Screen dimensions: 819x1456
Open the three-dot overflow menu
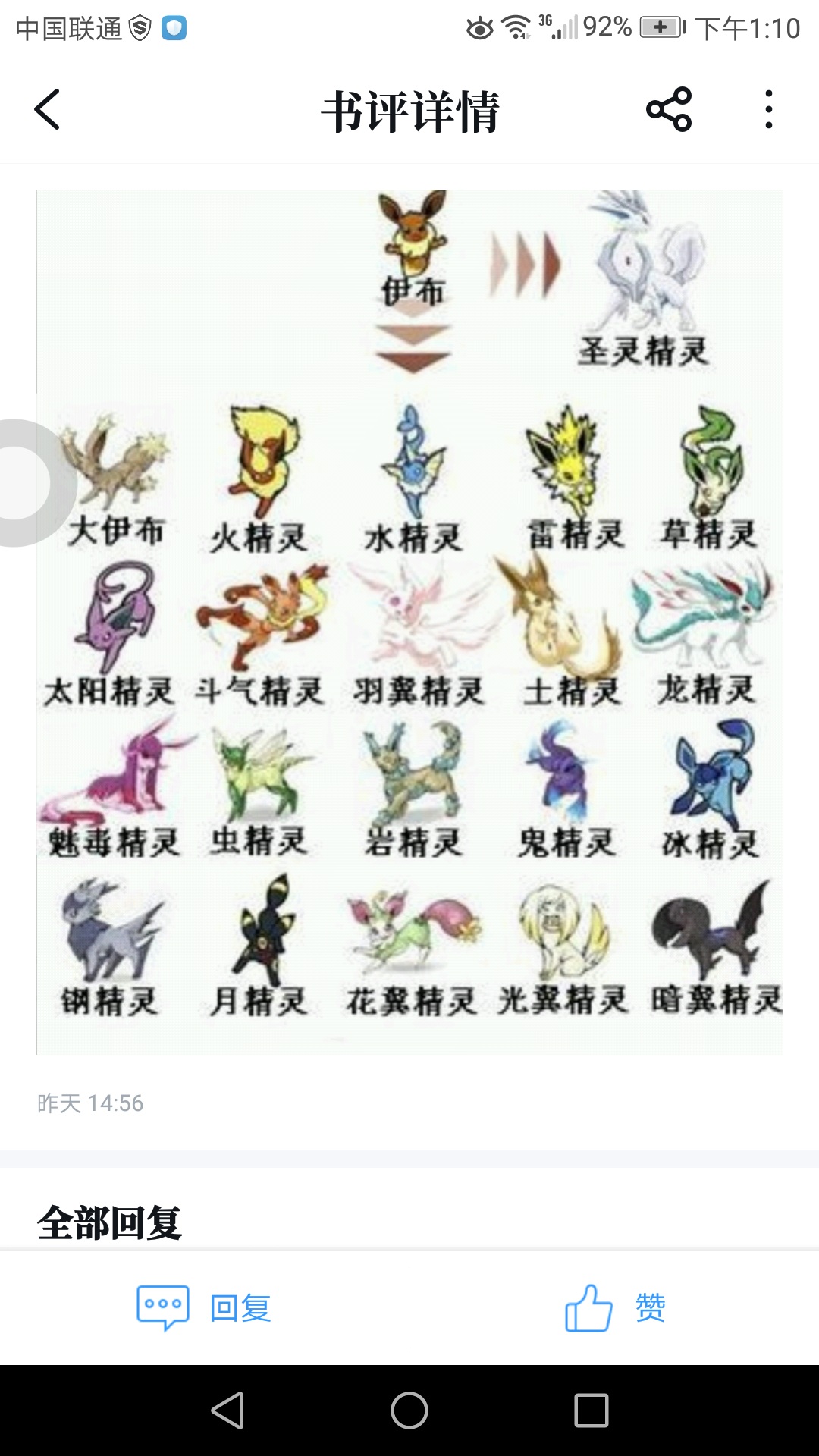pos(768,110)
